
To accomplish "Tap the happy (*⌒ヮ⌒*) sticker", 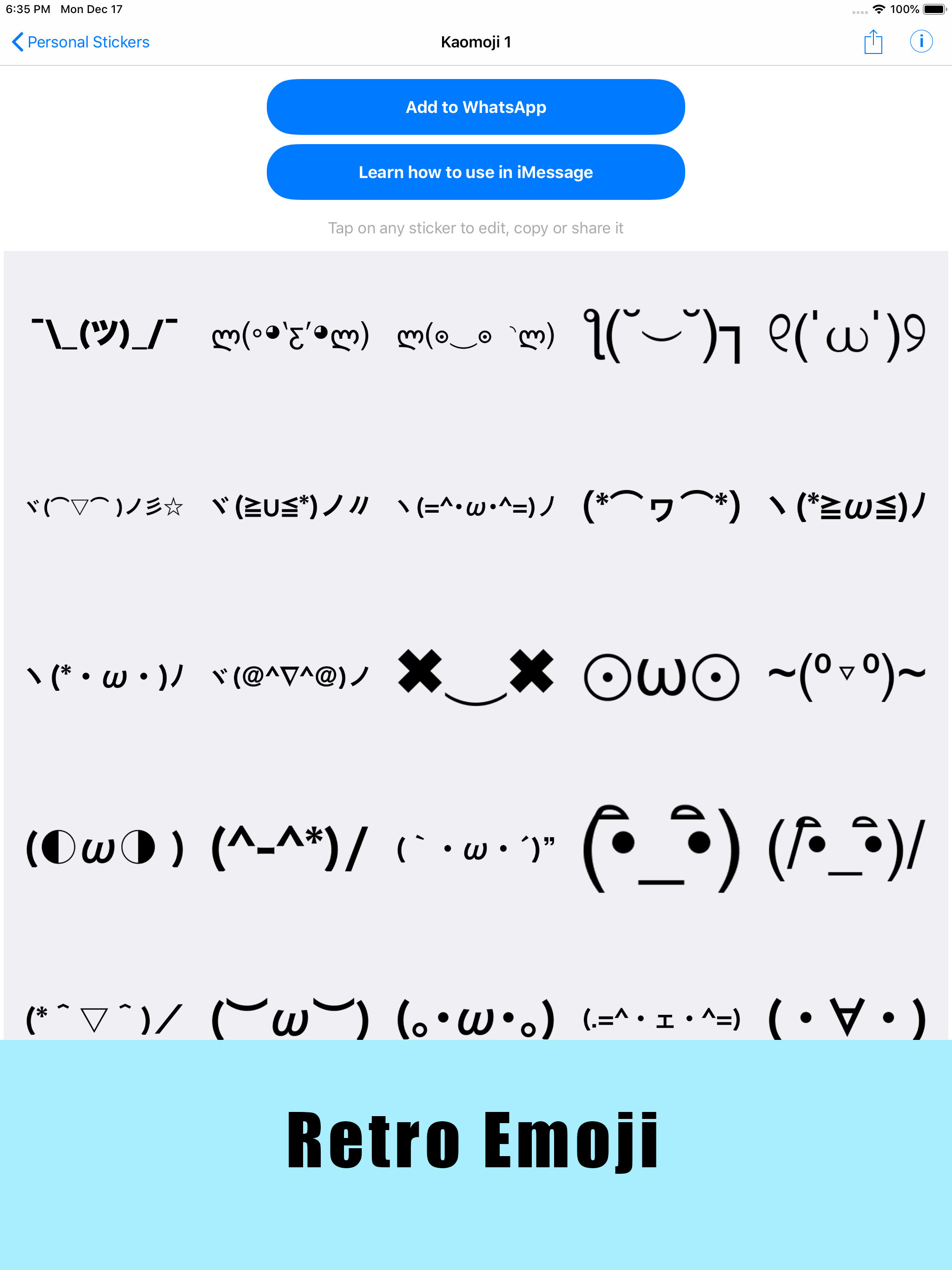I will coord(661,505).
